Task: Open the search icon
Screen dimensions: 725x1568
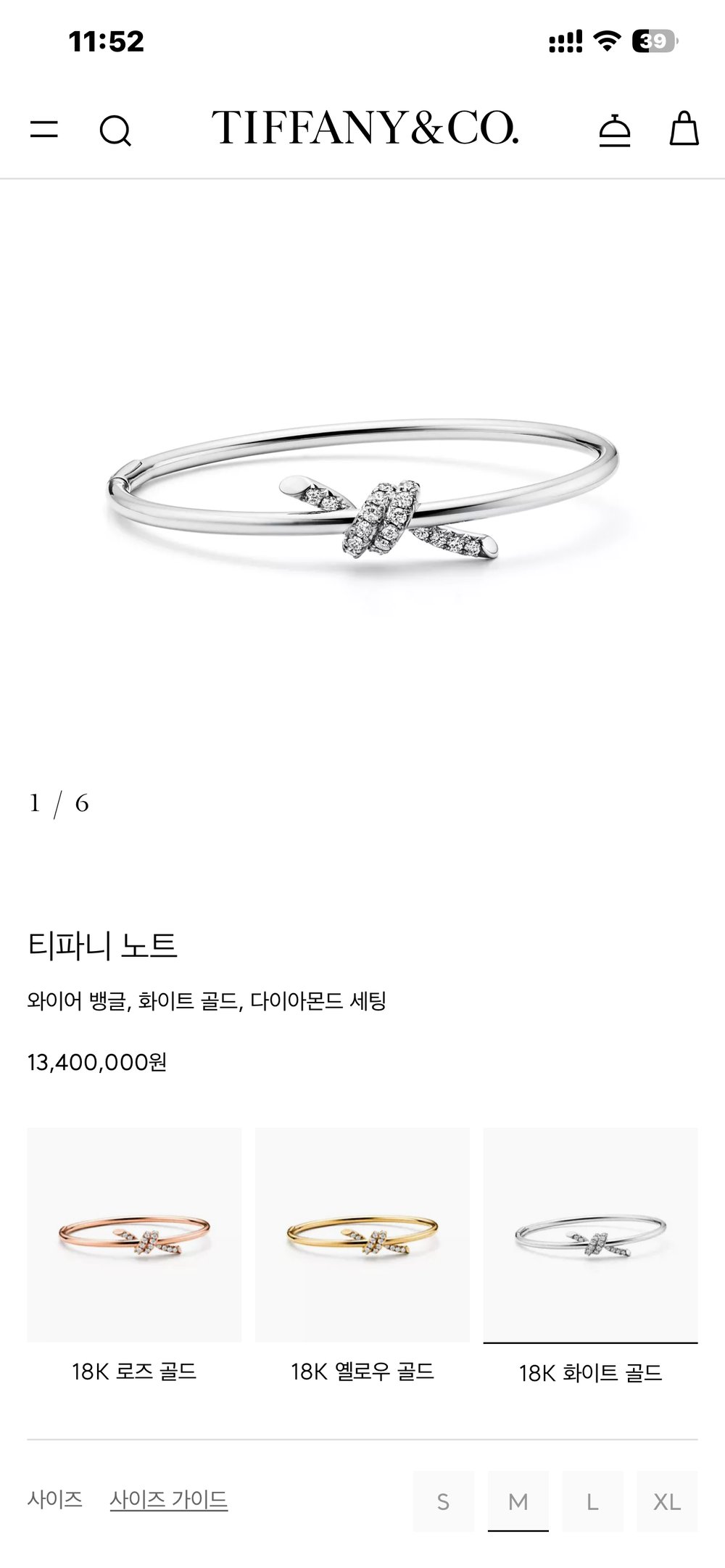Action: point(115,131)
